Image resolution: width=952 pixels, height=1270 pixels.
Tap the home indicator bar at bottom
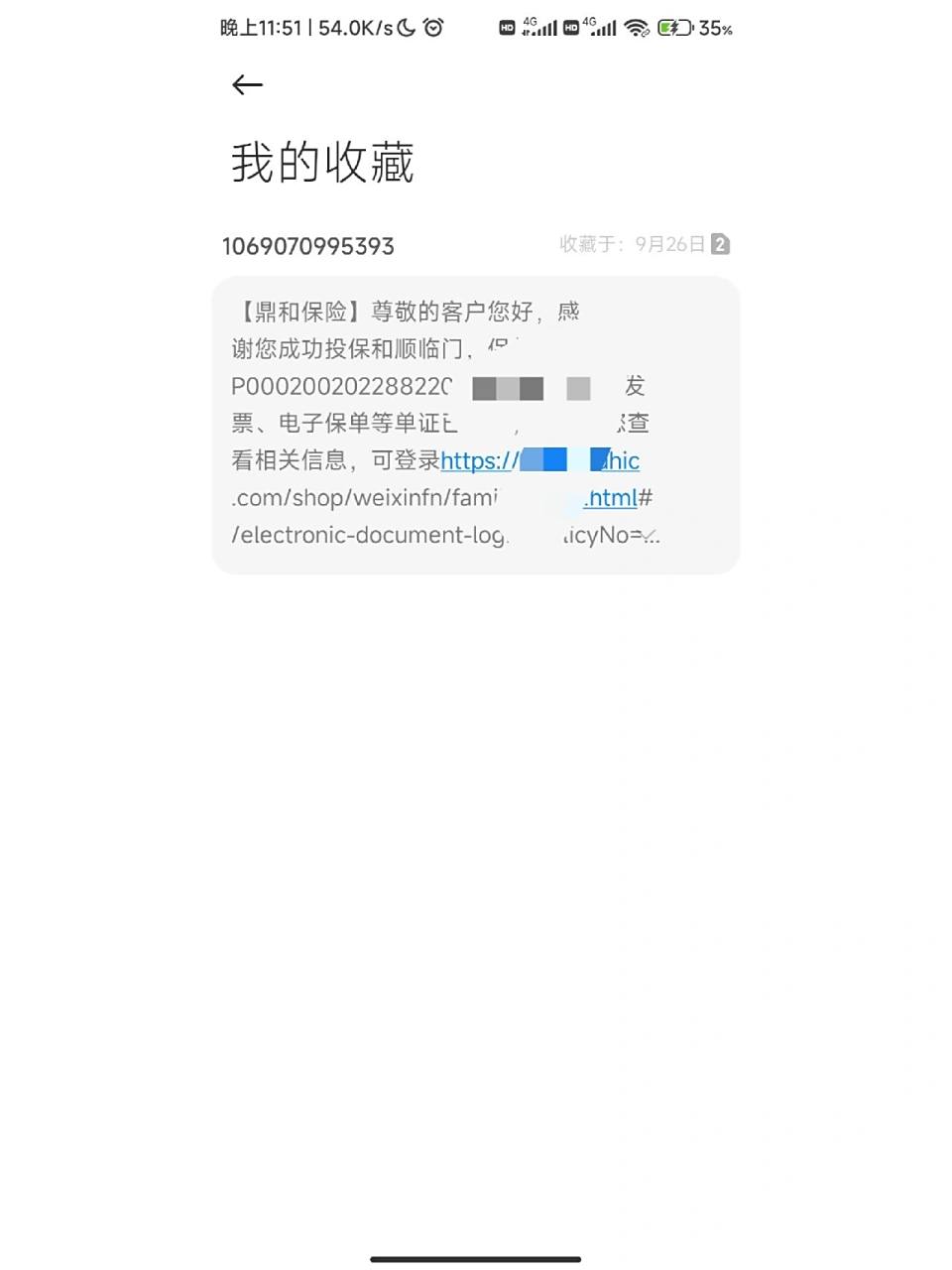475,1258
